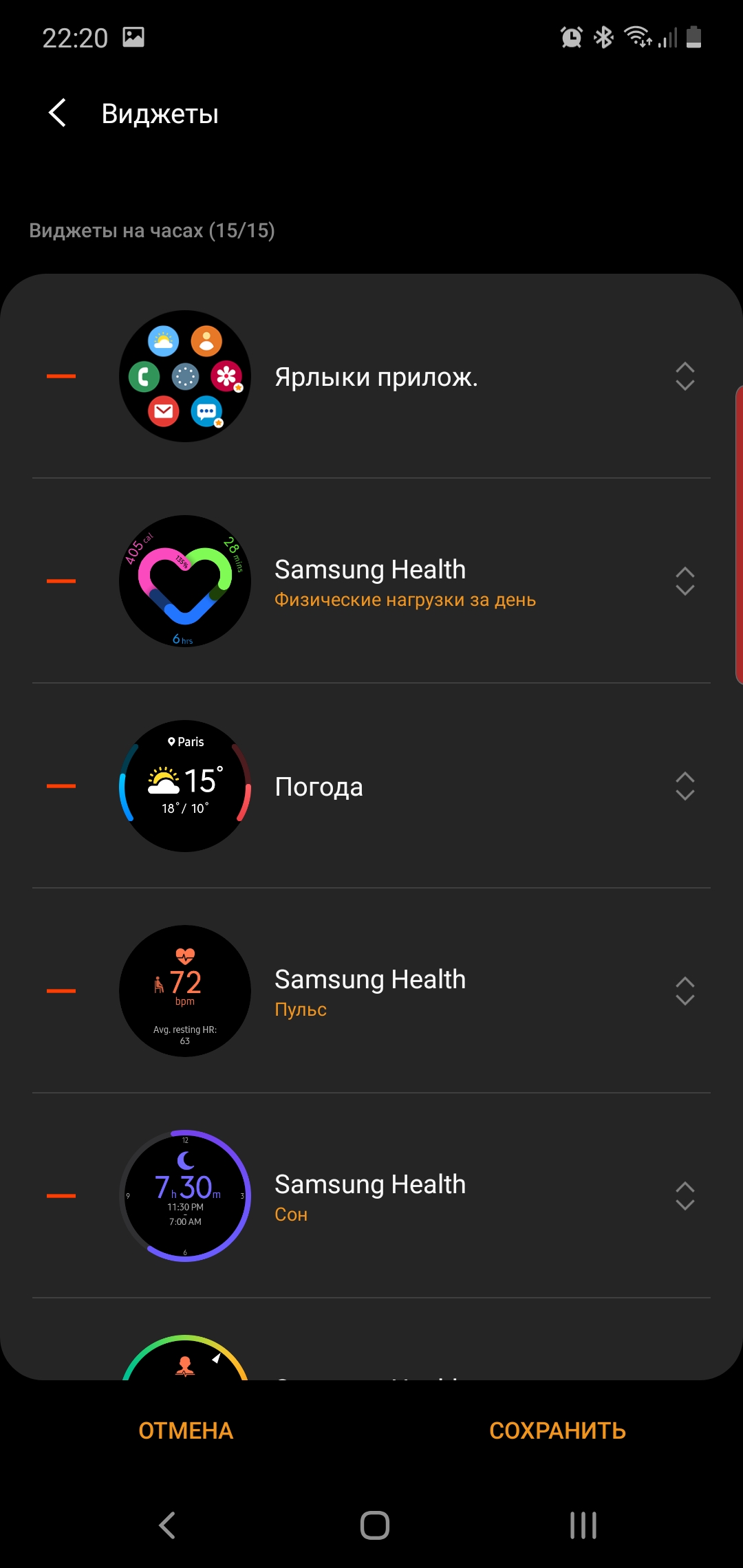
Task: Open recent apps from navigation bar
Action: pyautogui.click(x=583, y=1525)
